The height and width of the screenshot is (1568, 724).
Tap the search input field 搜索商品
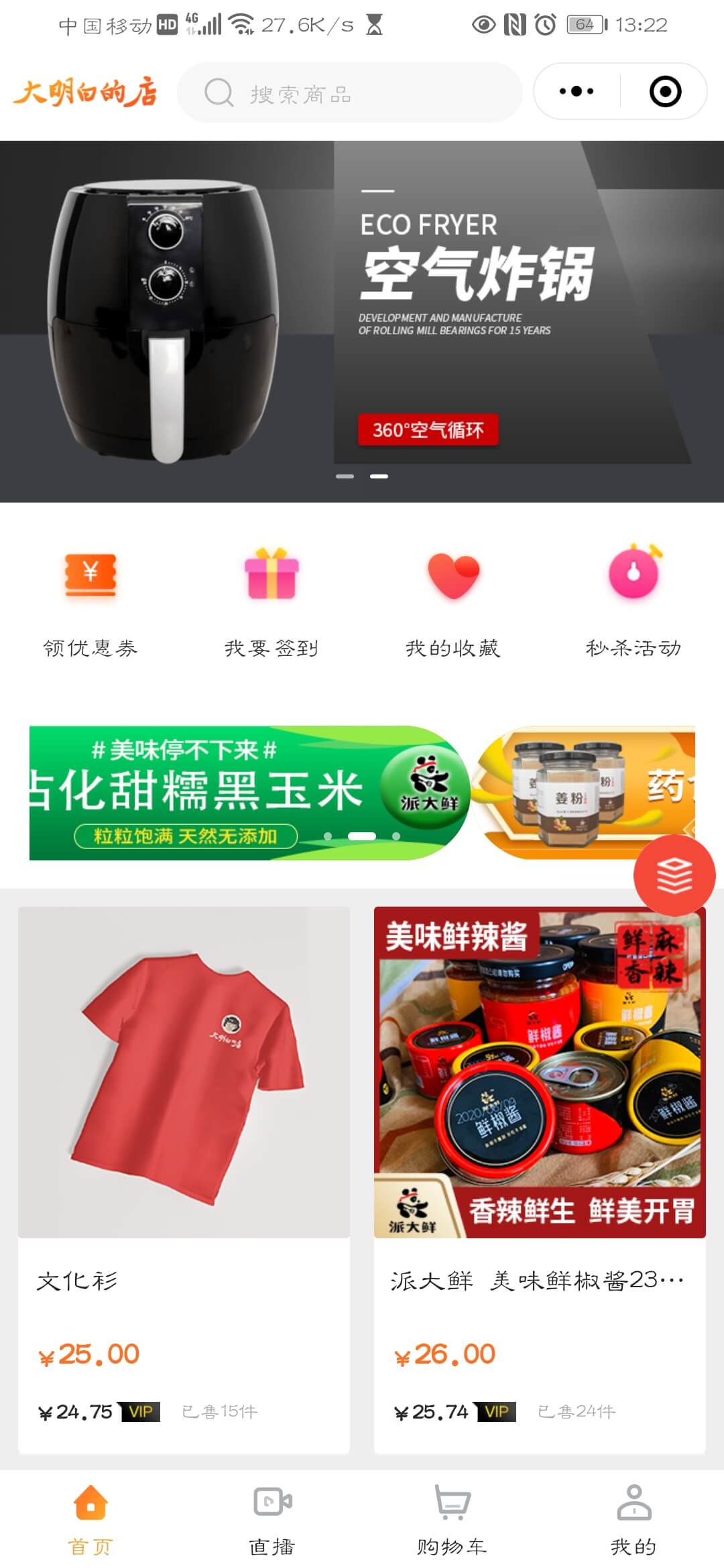coord(349,94)
